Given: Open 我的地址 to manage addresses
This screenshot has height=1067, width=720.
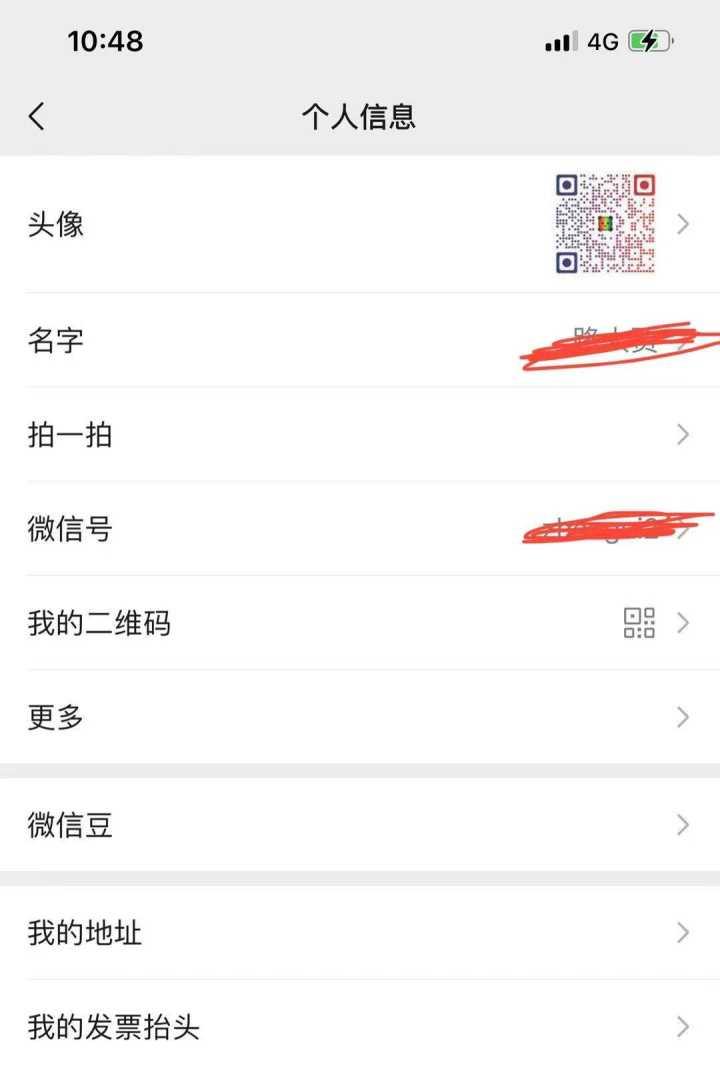Looking at the screenshot, I should pos(360,932).
